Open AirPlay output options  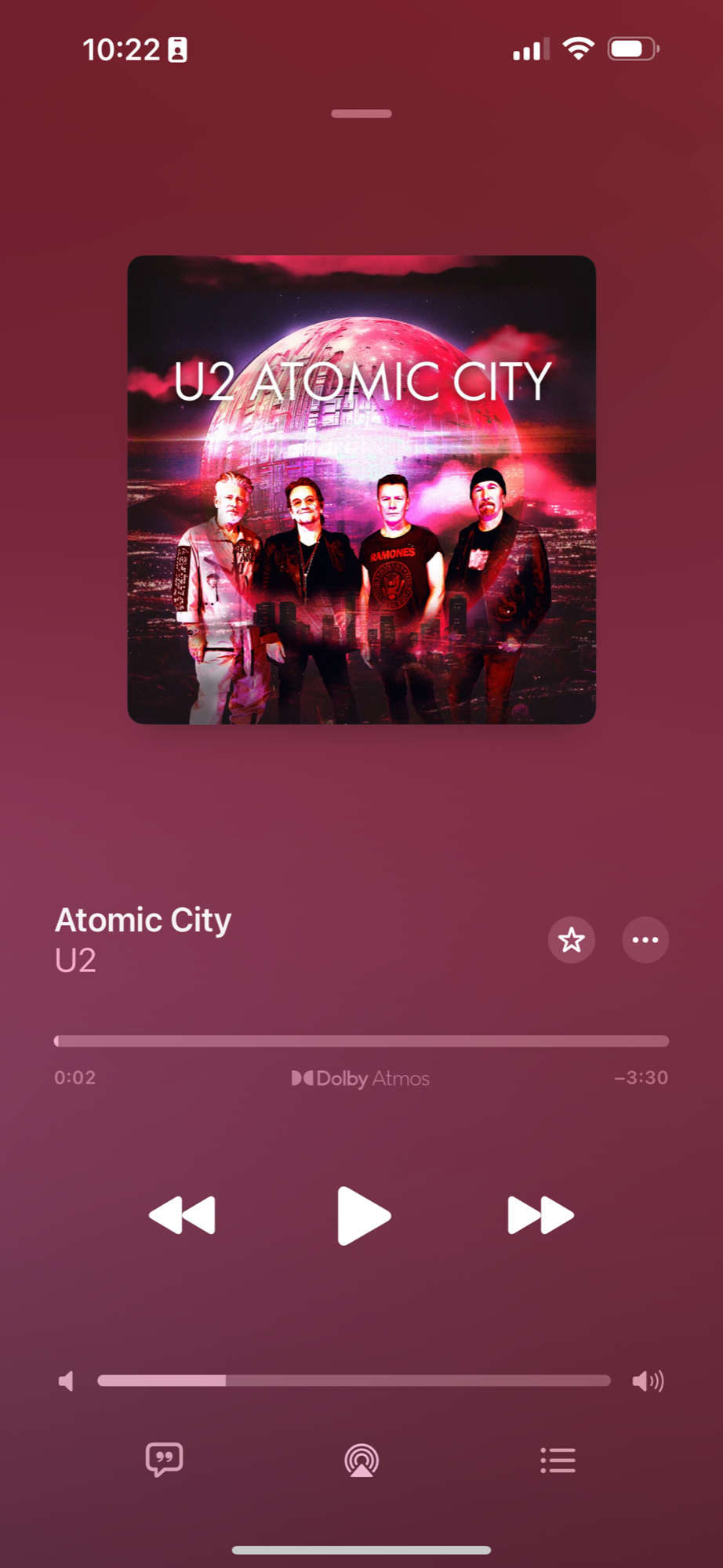tap(361, 1461)
